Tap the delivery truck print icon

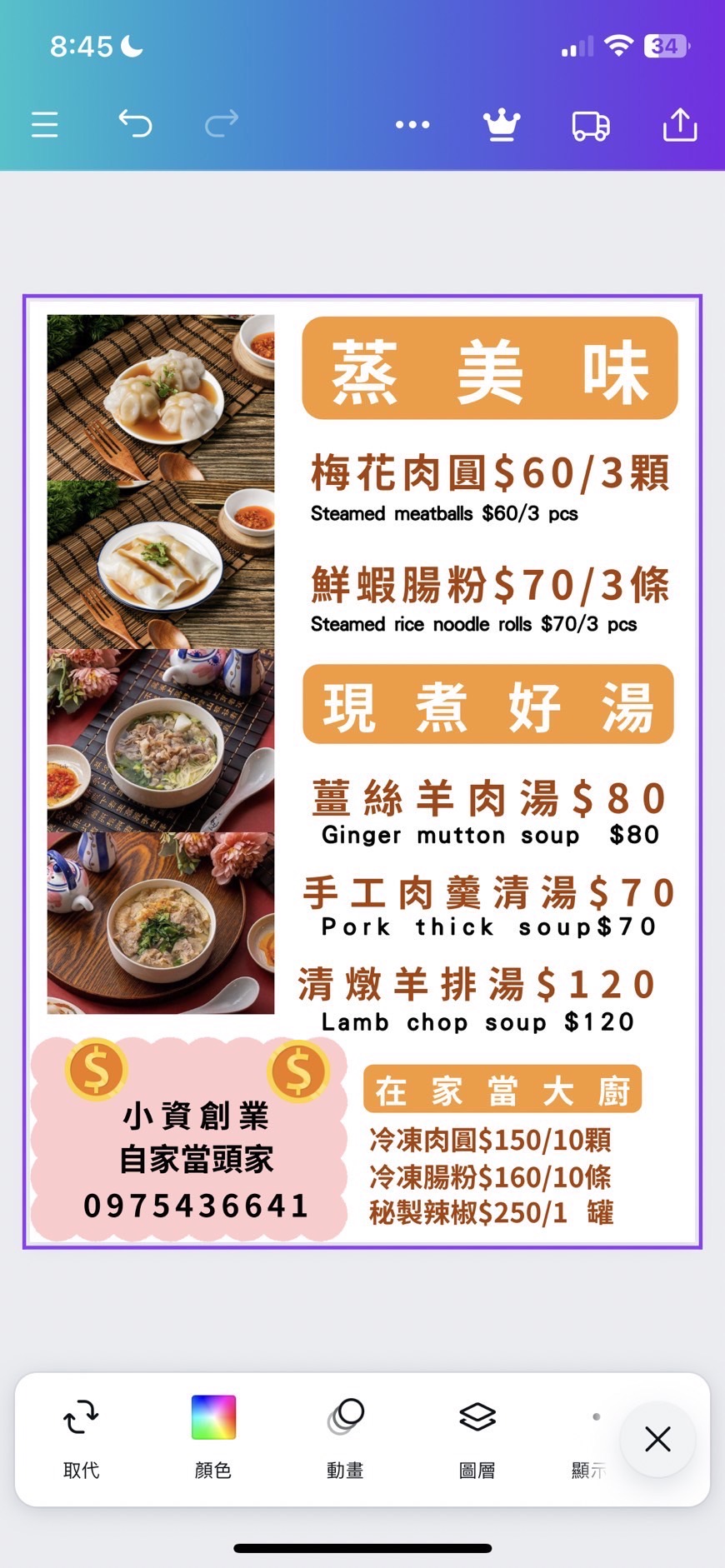point(591,126)
